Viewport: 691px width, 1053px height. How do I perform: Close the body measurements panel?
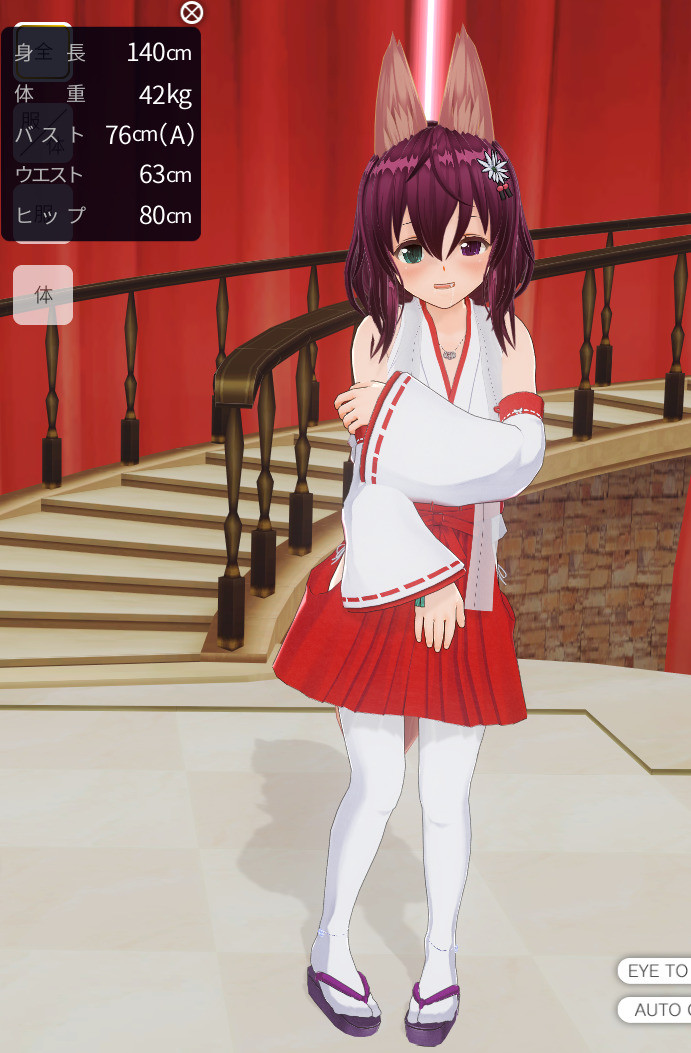[191, 13]
